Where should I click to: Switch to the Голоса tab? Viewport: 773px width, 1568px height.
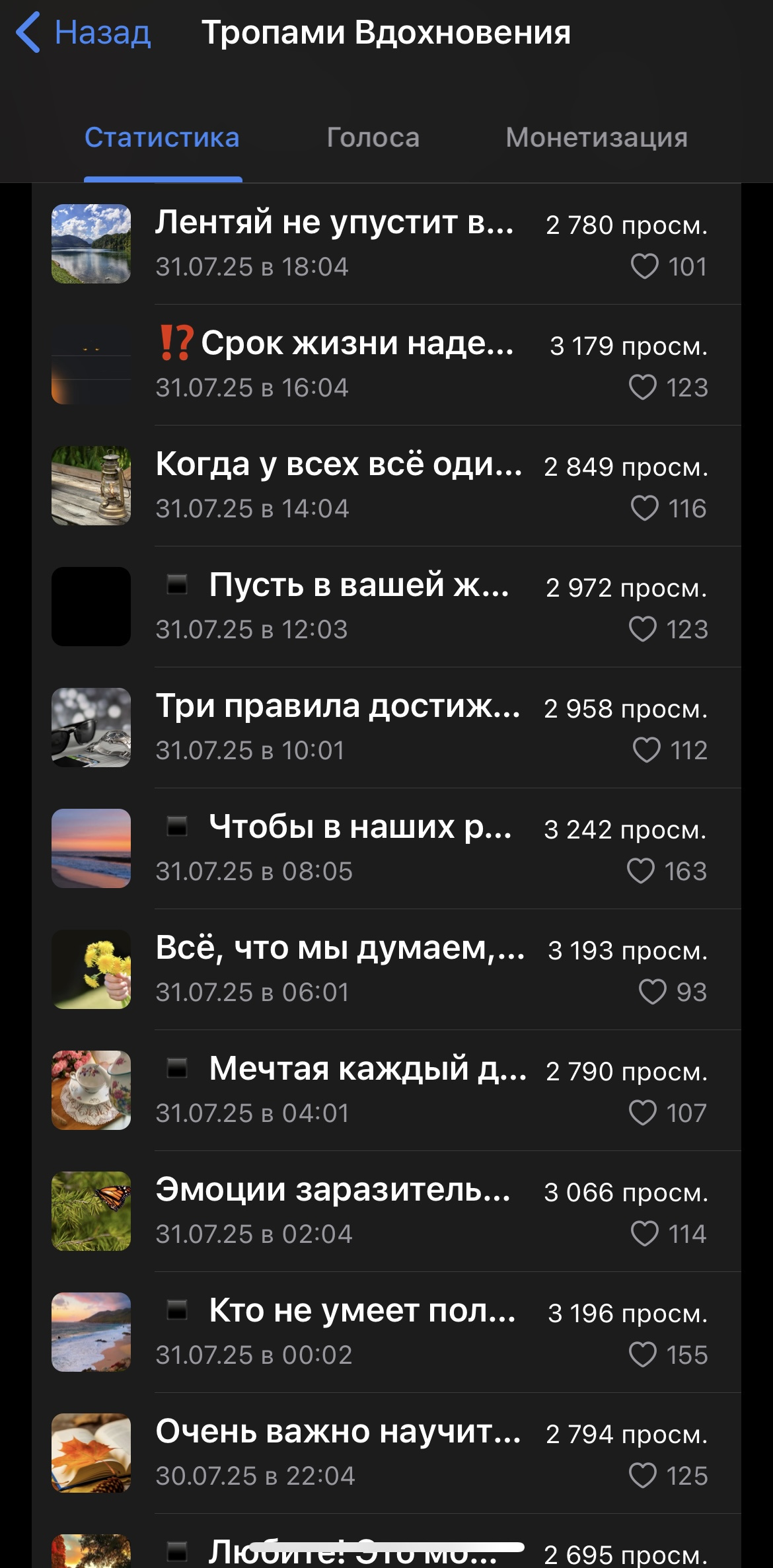(x=373, y=137)
